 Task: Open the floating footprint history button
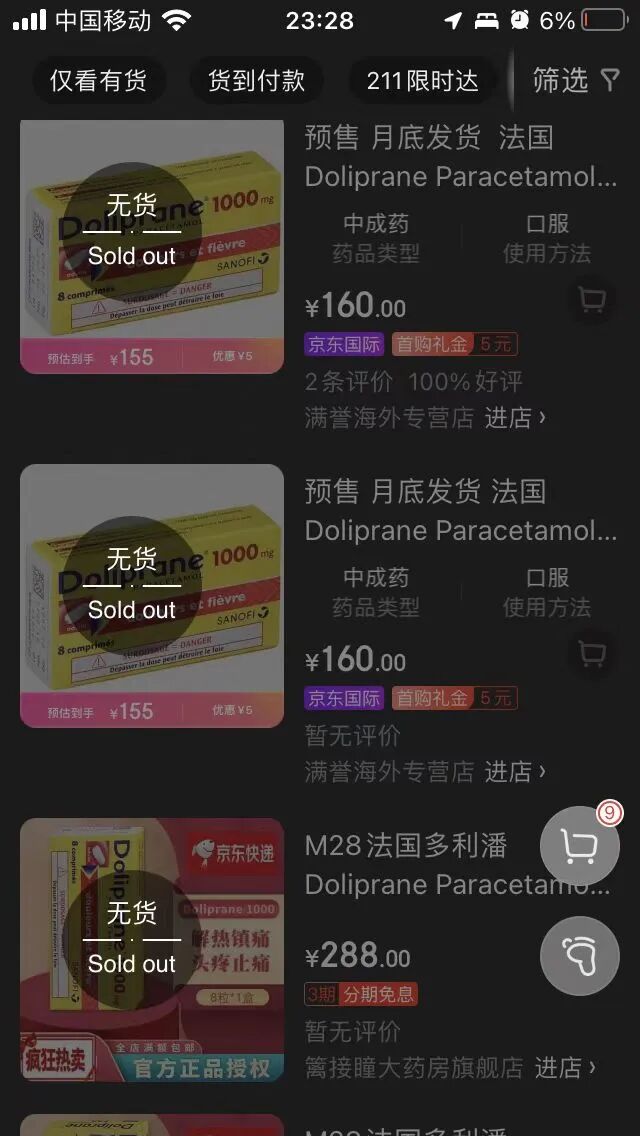pyautogui.click(x=580, y=955)
